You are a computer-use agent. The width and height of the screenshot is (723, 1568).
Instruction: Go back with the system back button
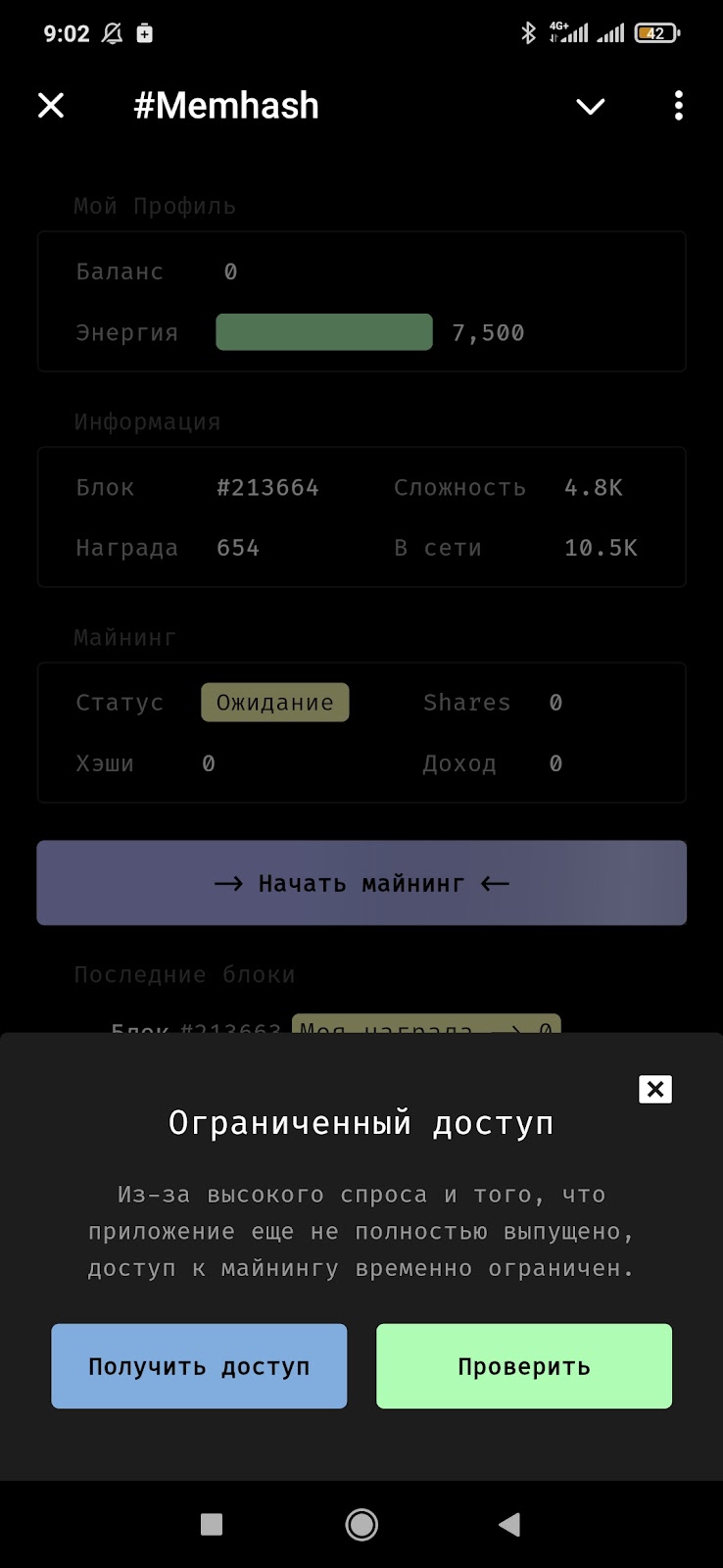509,1524
